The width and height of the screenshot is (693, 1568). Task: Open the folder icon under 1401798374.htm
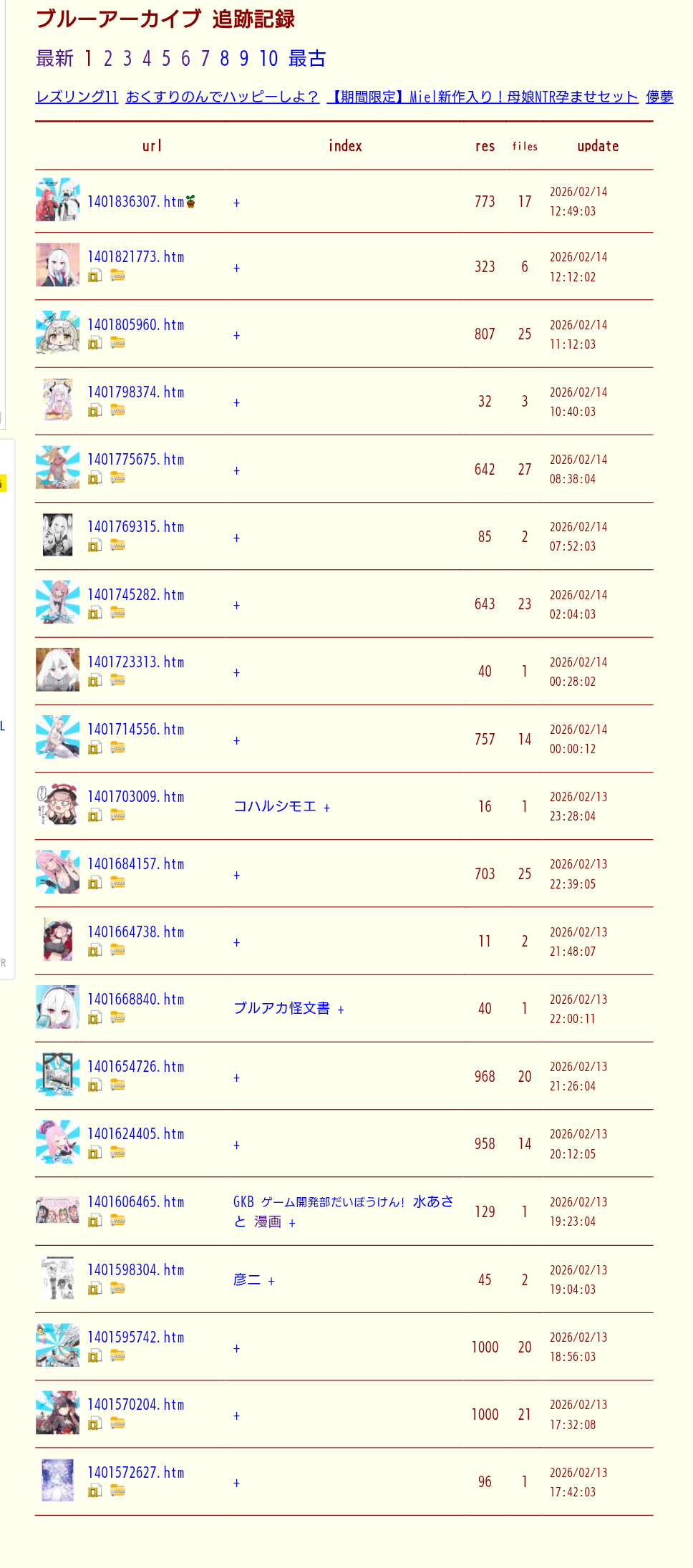click(x=118, y=410)
